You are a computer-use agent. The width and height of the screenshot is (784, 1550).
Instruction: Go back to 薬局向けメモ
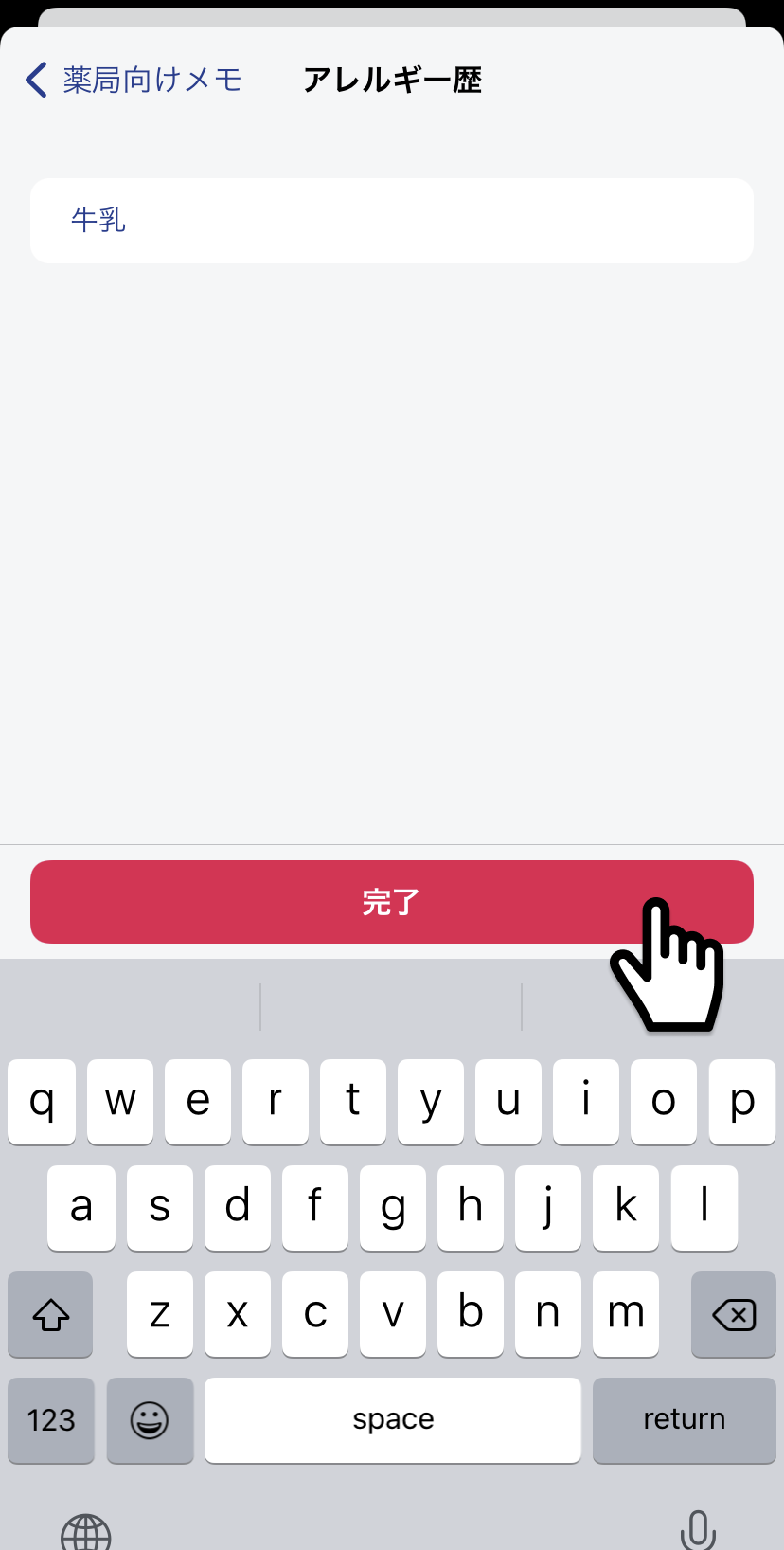point(134,81)
